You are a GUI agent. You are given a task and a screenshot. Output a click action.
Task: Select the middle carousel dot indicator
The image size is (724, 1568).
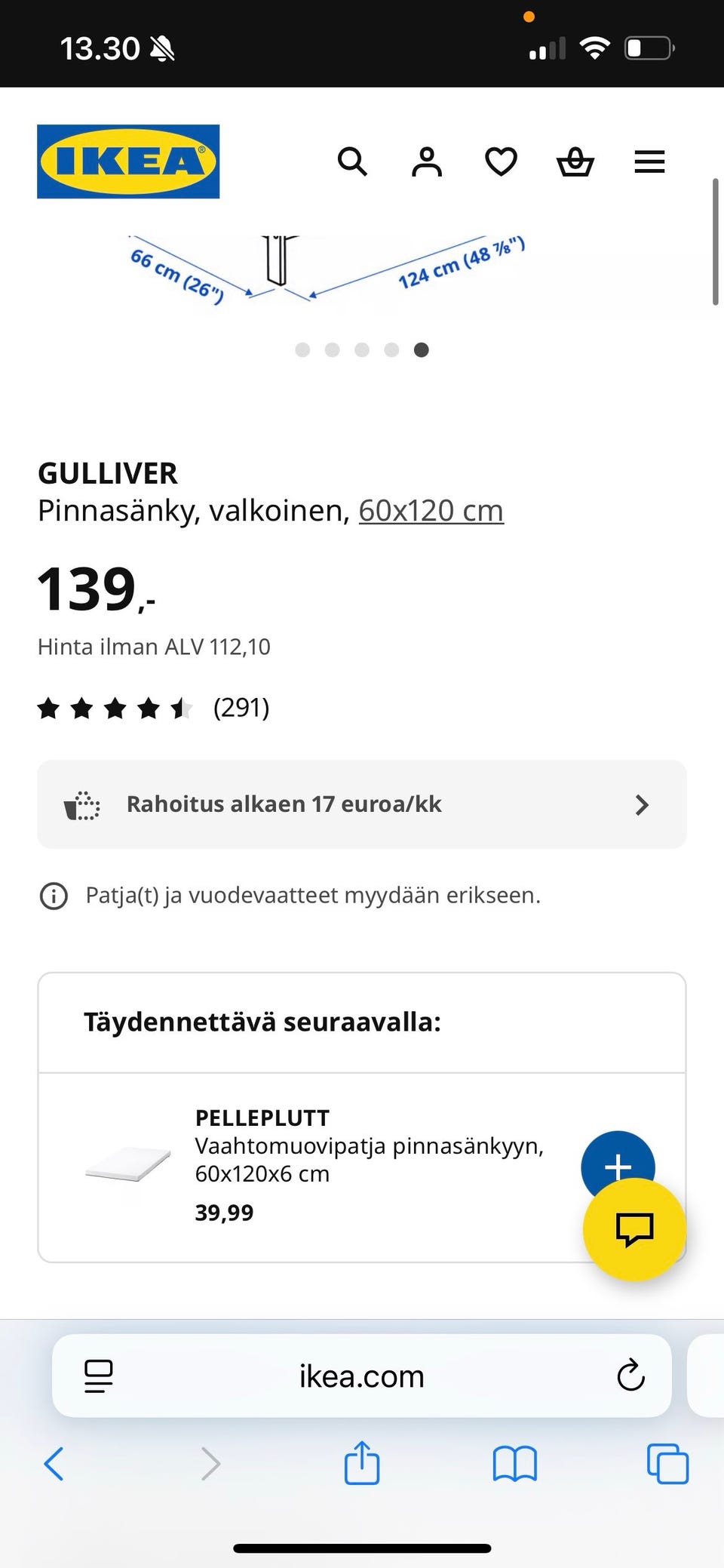(363, 349)
